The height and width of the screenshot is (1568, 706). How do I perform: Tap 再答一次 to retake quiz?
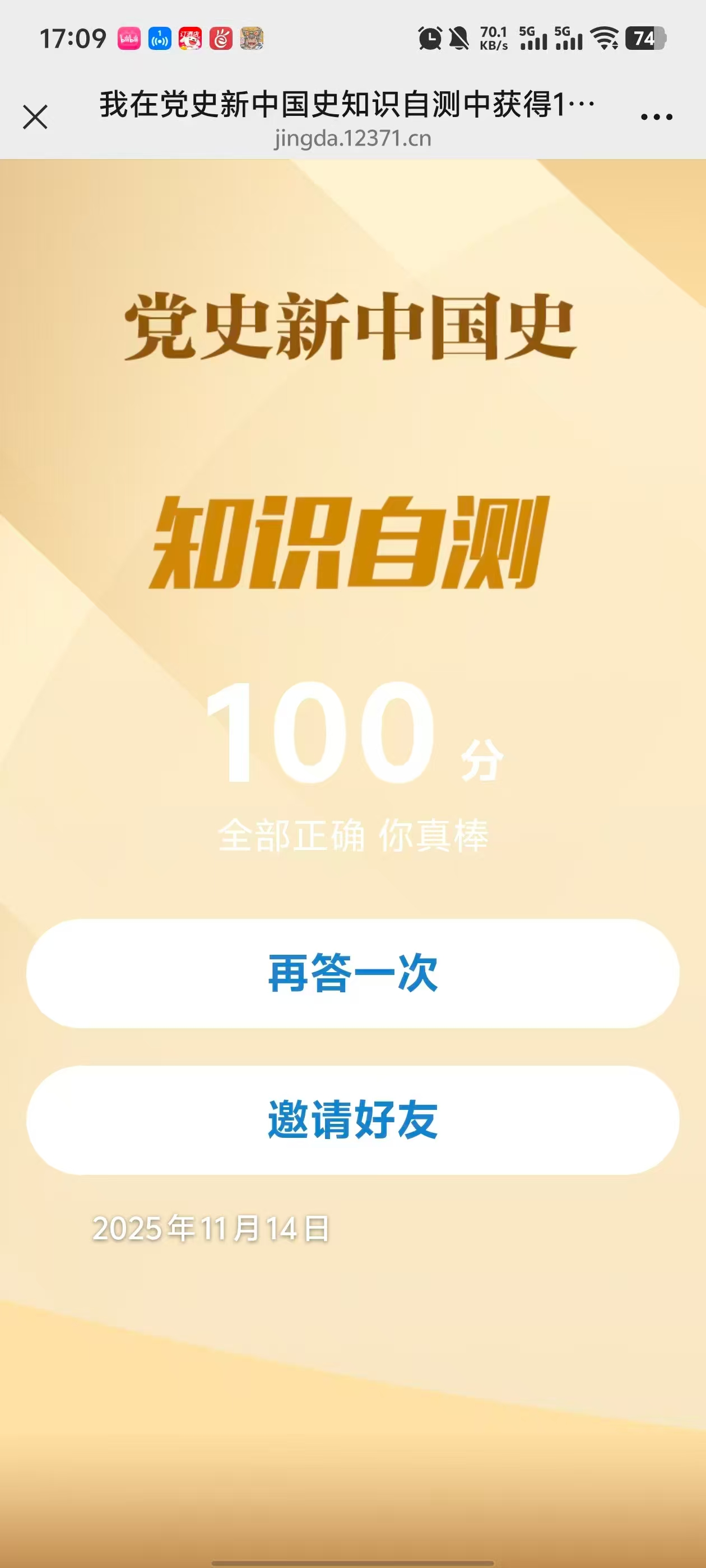pos(352,973)
